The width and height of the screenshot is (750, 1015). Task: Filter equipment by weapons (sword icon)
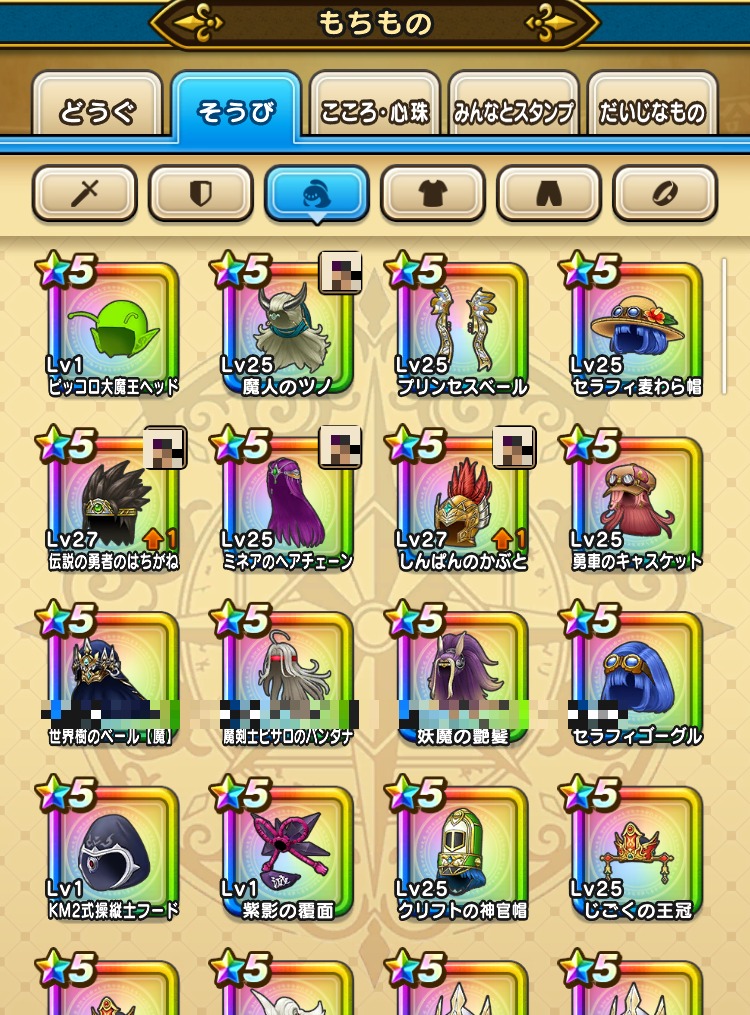[x=85, y=193]
